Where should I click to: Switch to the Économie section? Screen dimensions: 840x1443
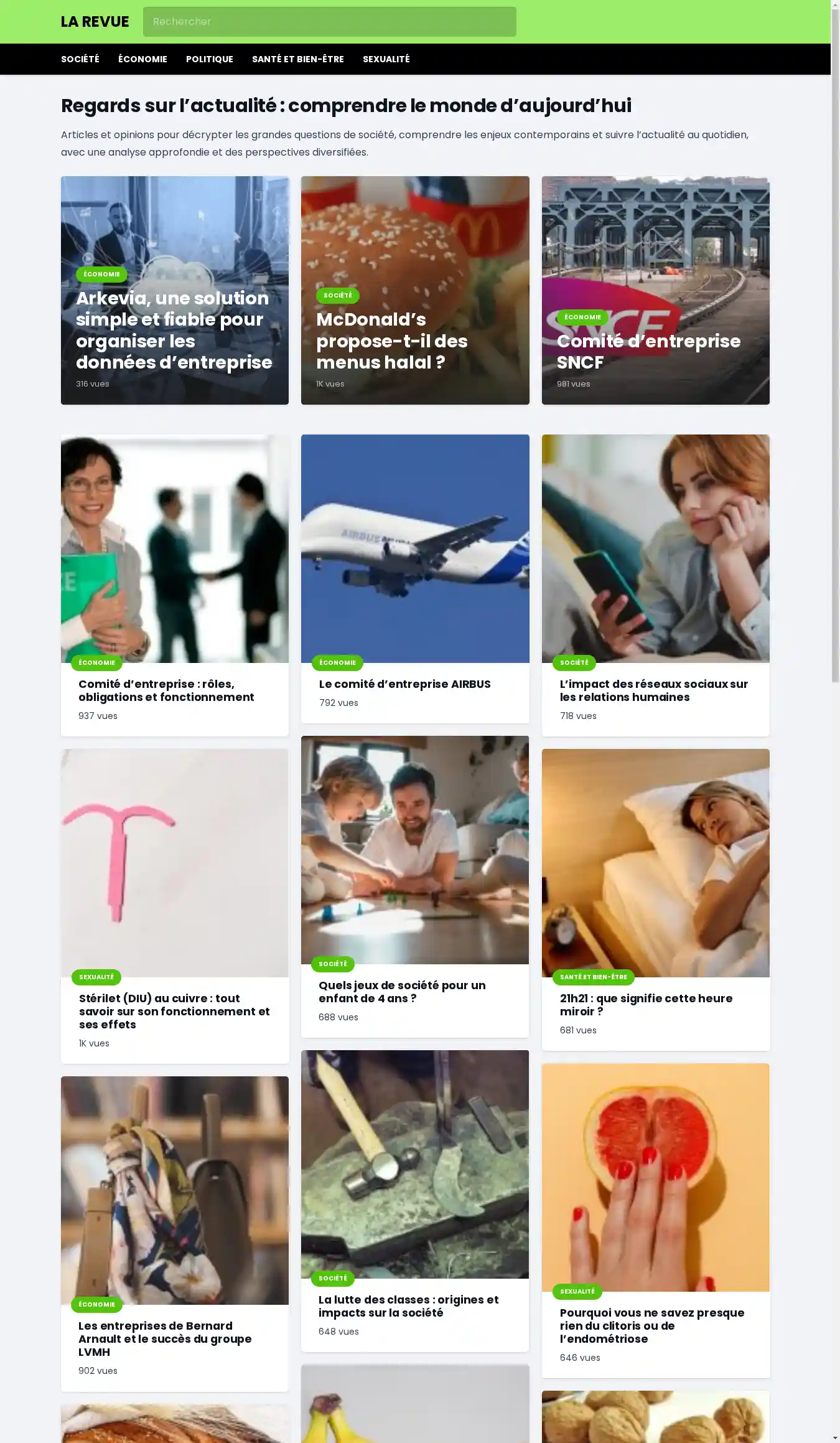[142, 59]
